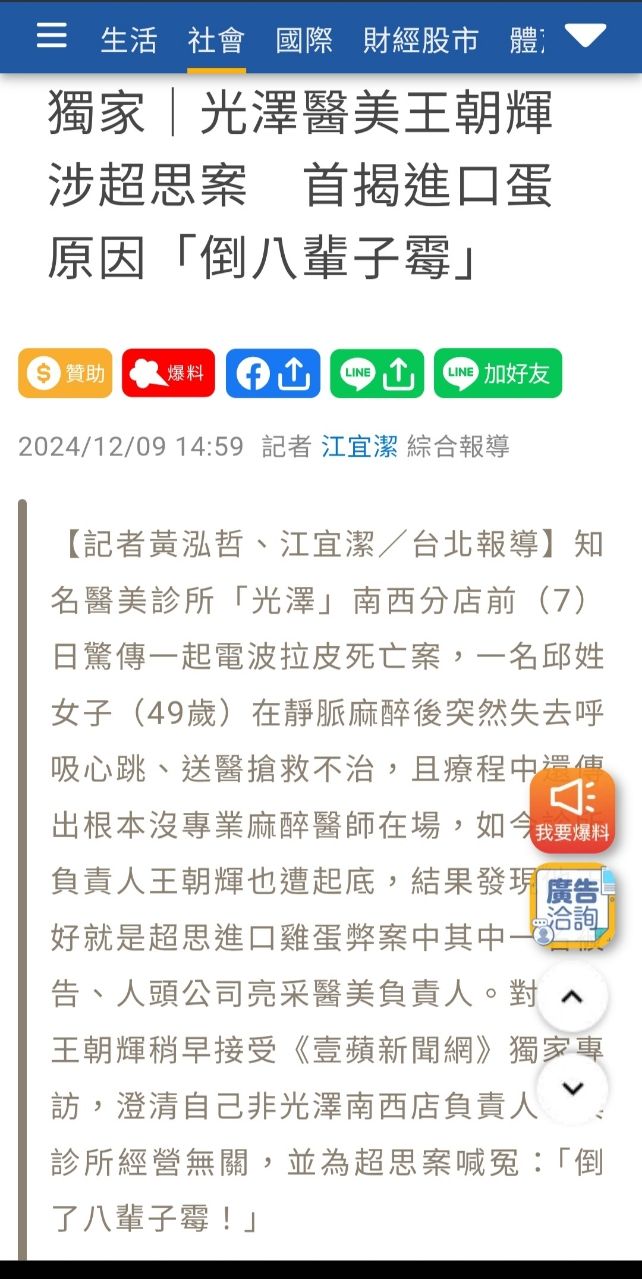The width and height of the screenshot is (642, 1279).
Task: Share the article via LINE
Action: point(377,374)
